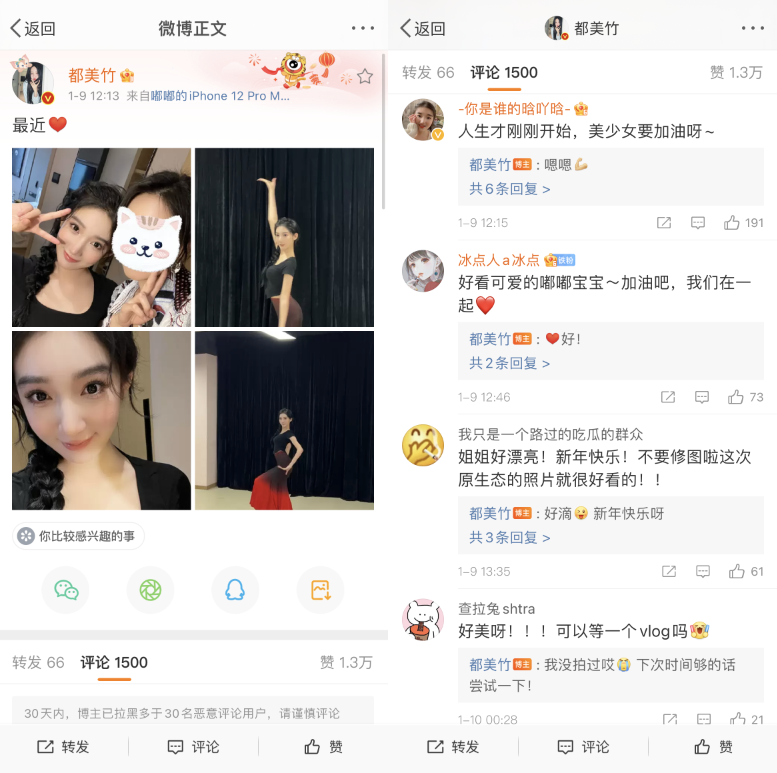Image resolution: width=777 pixels, height=773 pixels.
Task: Go back from the 微博正文 page
Action: tap(32, 28)
